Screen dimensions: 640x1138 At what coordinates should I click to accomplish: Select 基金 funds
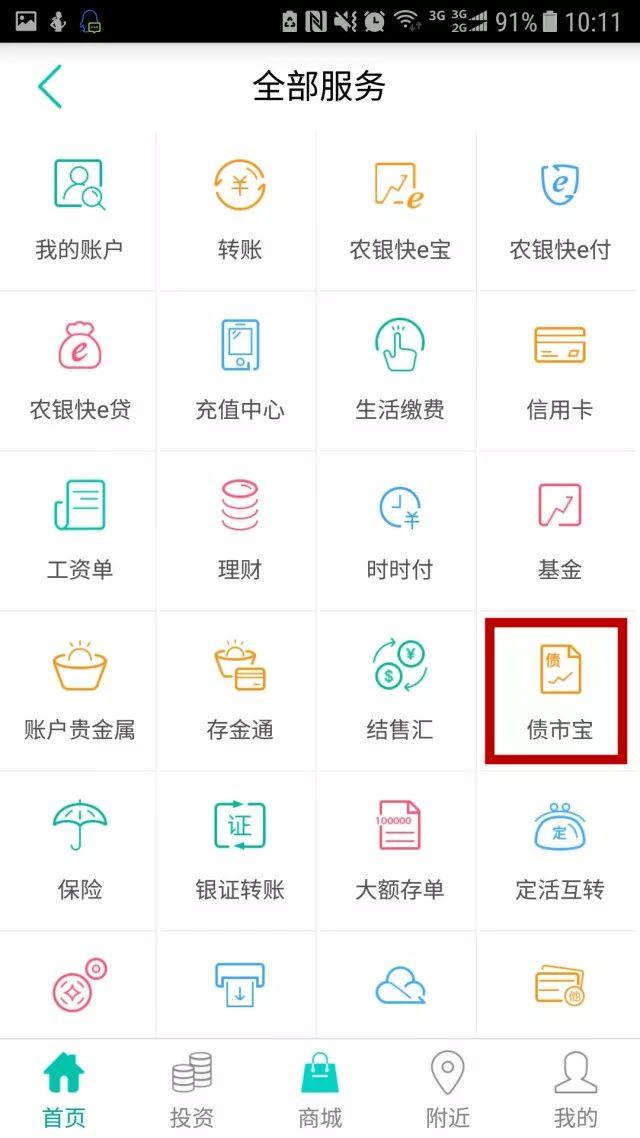[x=559, y=531]
